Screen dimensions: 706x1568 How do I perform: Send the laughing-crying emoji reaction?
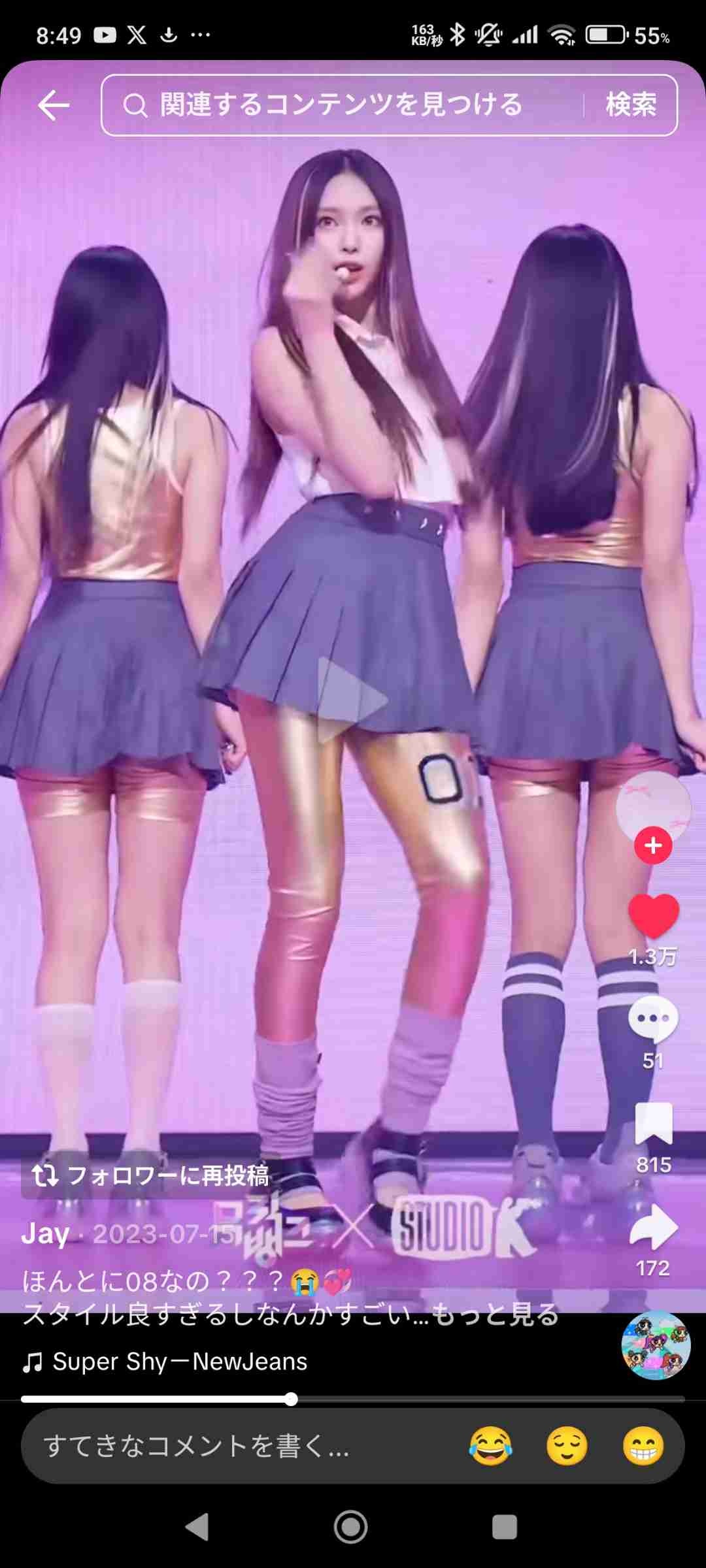(x=490, y=1446)
